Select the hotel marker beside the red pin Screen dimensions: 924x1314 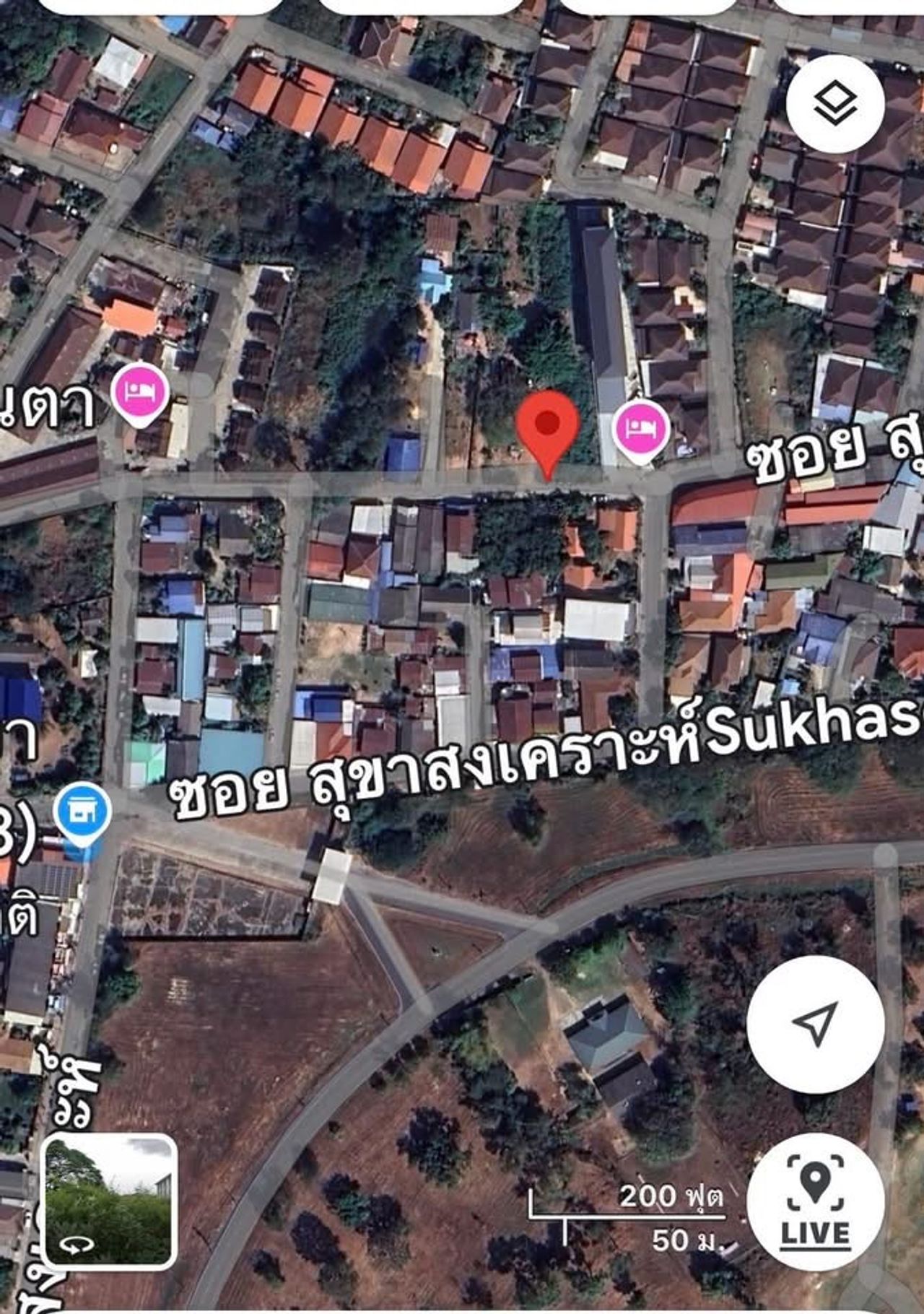click(x=641, y=428)
